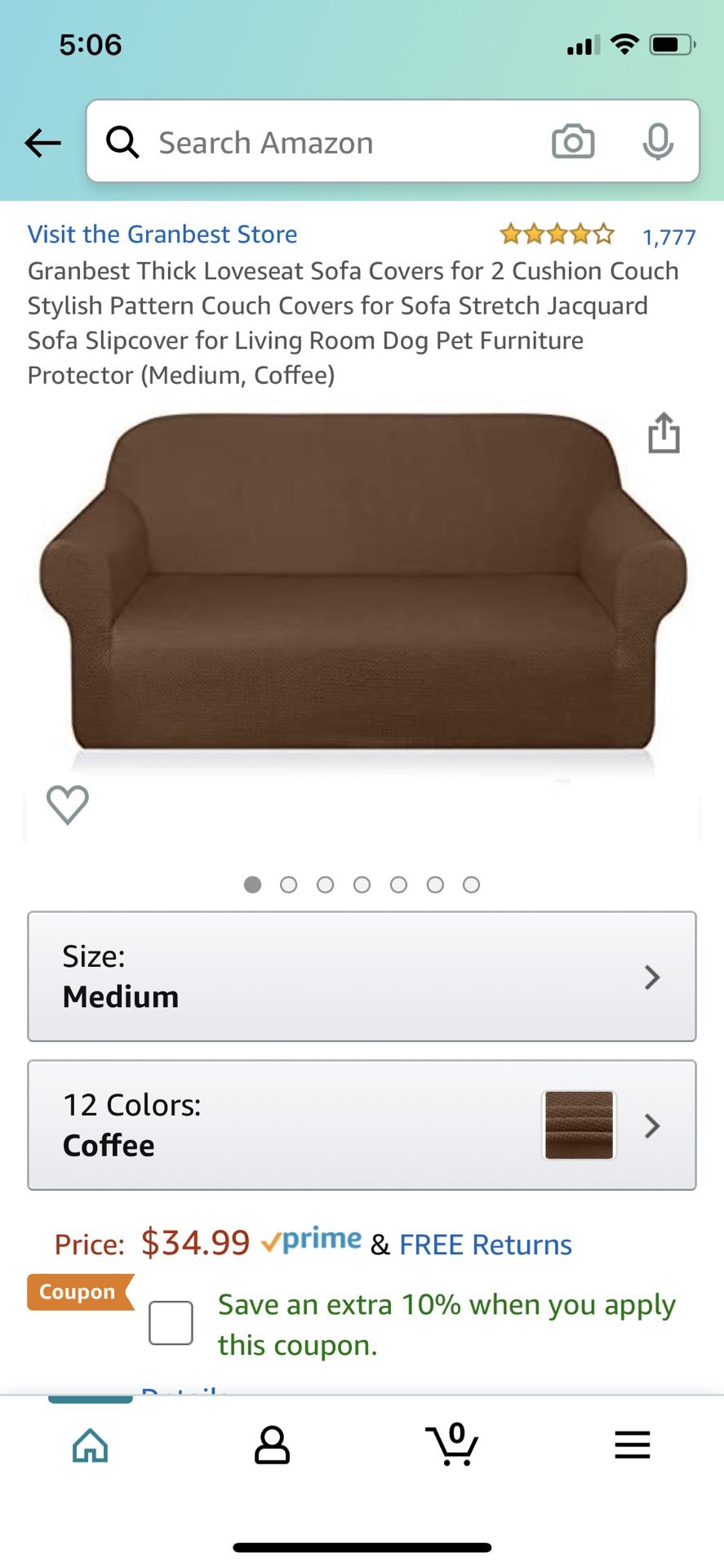Return home via the house icon

(x=90, y=1445)
